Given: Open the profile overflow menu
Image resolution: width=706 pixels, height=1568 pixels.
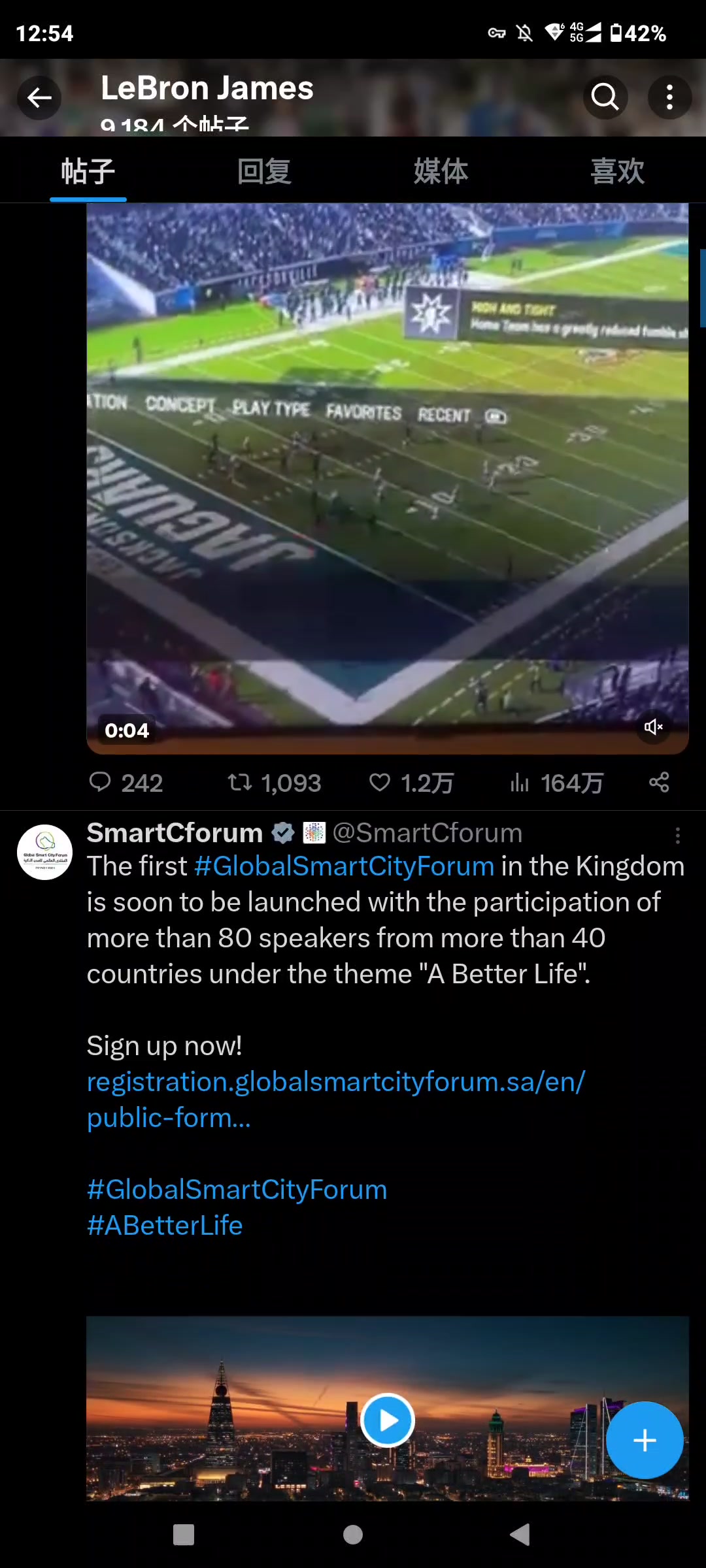Looking at the screenshot, I should tap(669, 97).
